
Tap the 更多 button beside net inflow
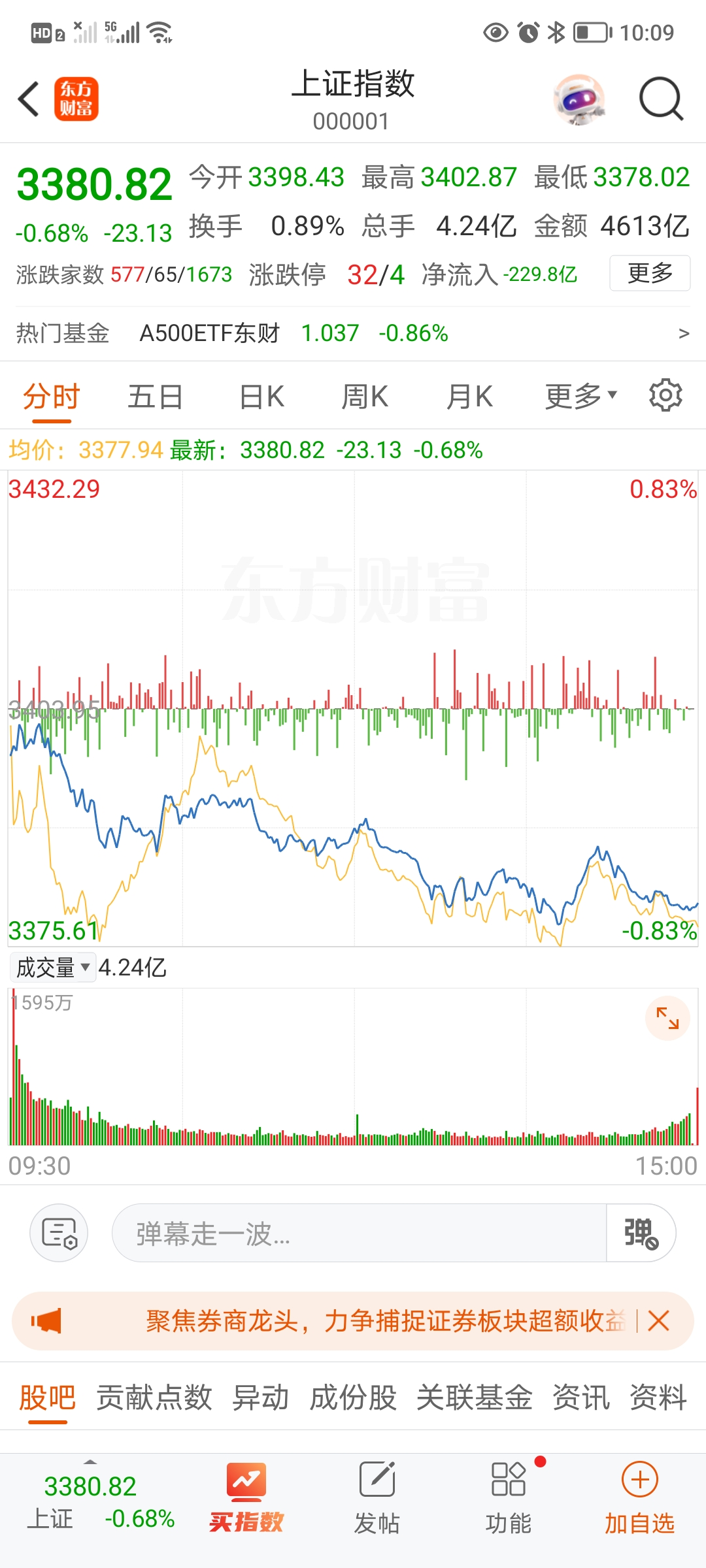coord(650,273)
